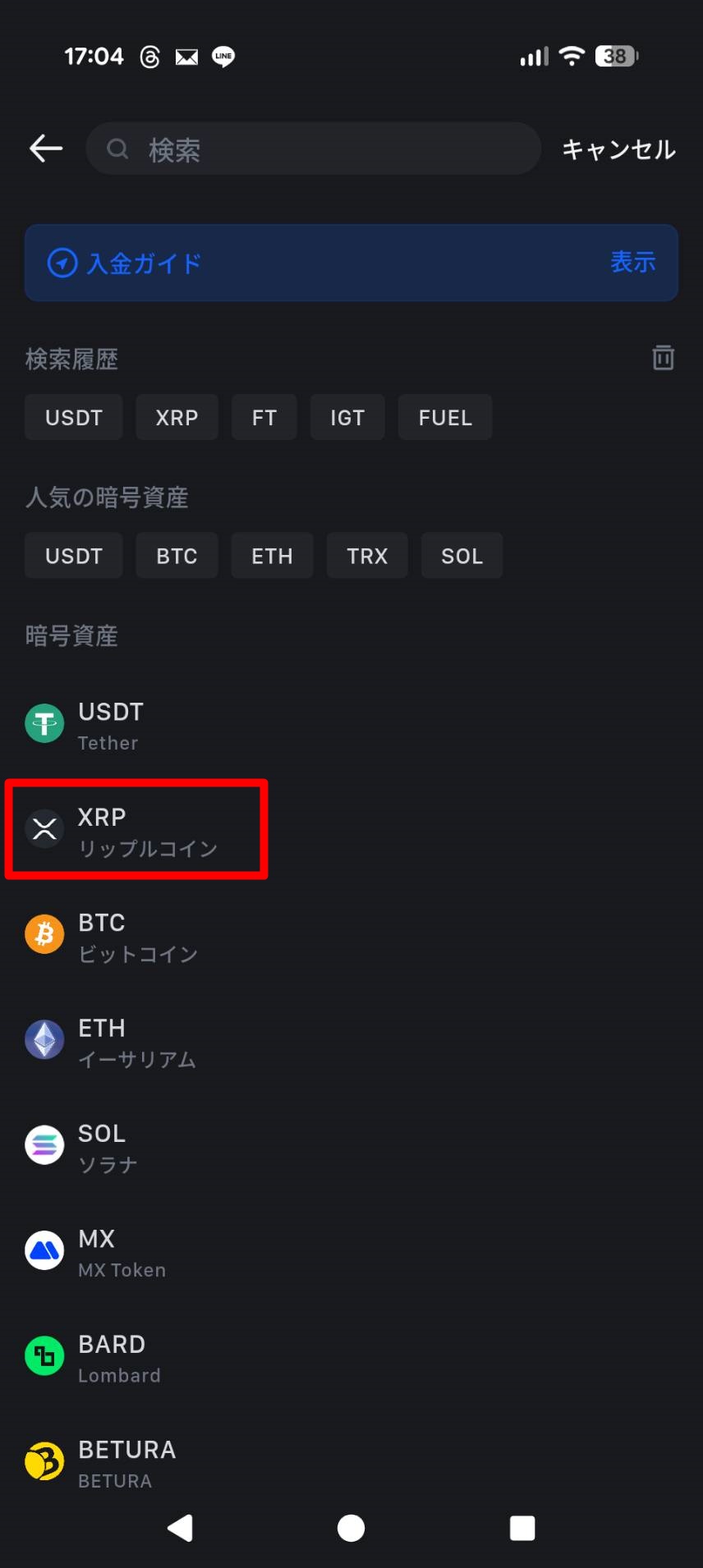This screenshot has width=703, height=1568.
Task: Open recent apps with square button
Action: [x=522, y=1528]
